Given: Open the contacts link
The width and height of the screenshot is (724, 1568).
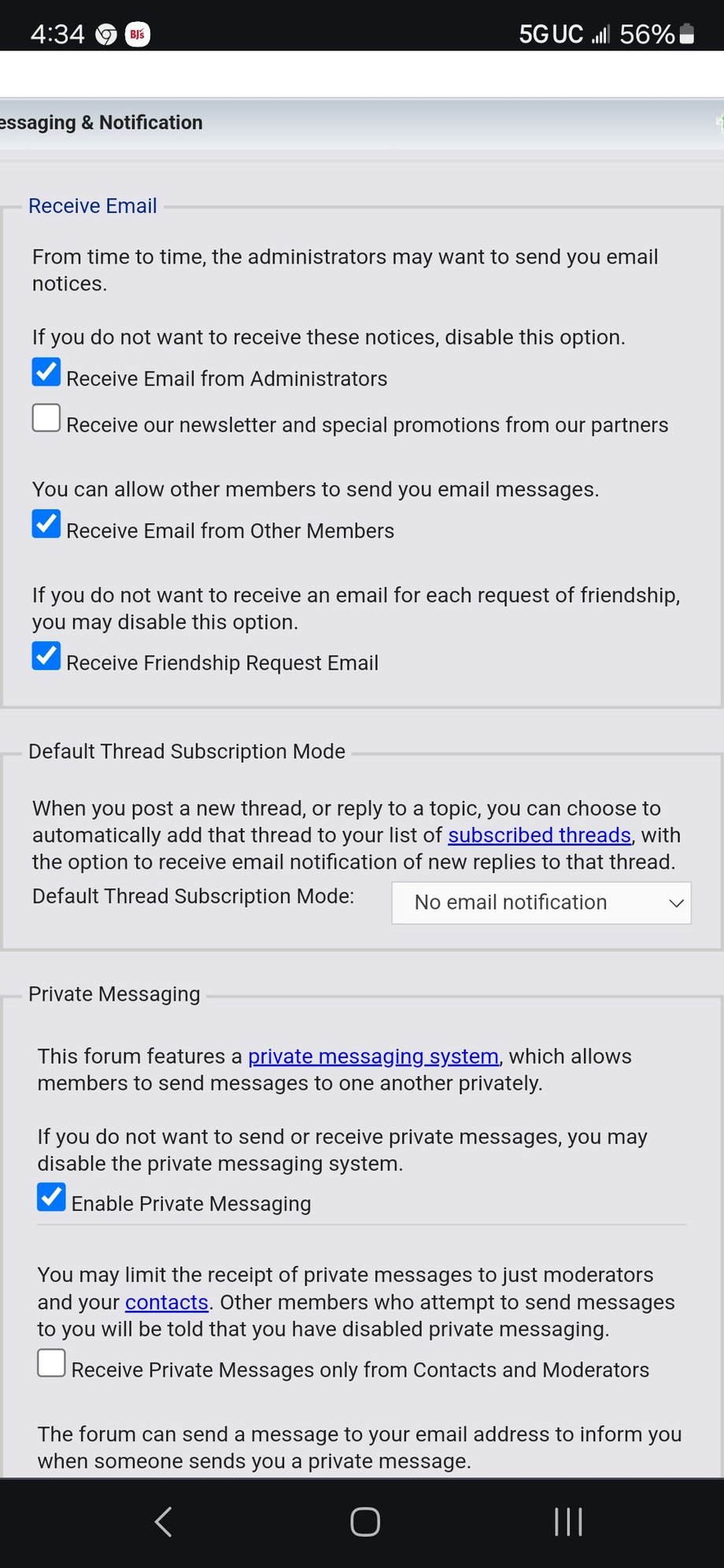Looking at the screenshot, I should (x=167, y=1302).
